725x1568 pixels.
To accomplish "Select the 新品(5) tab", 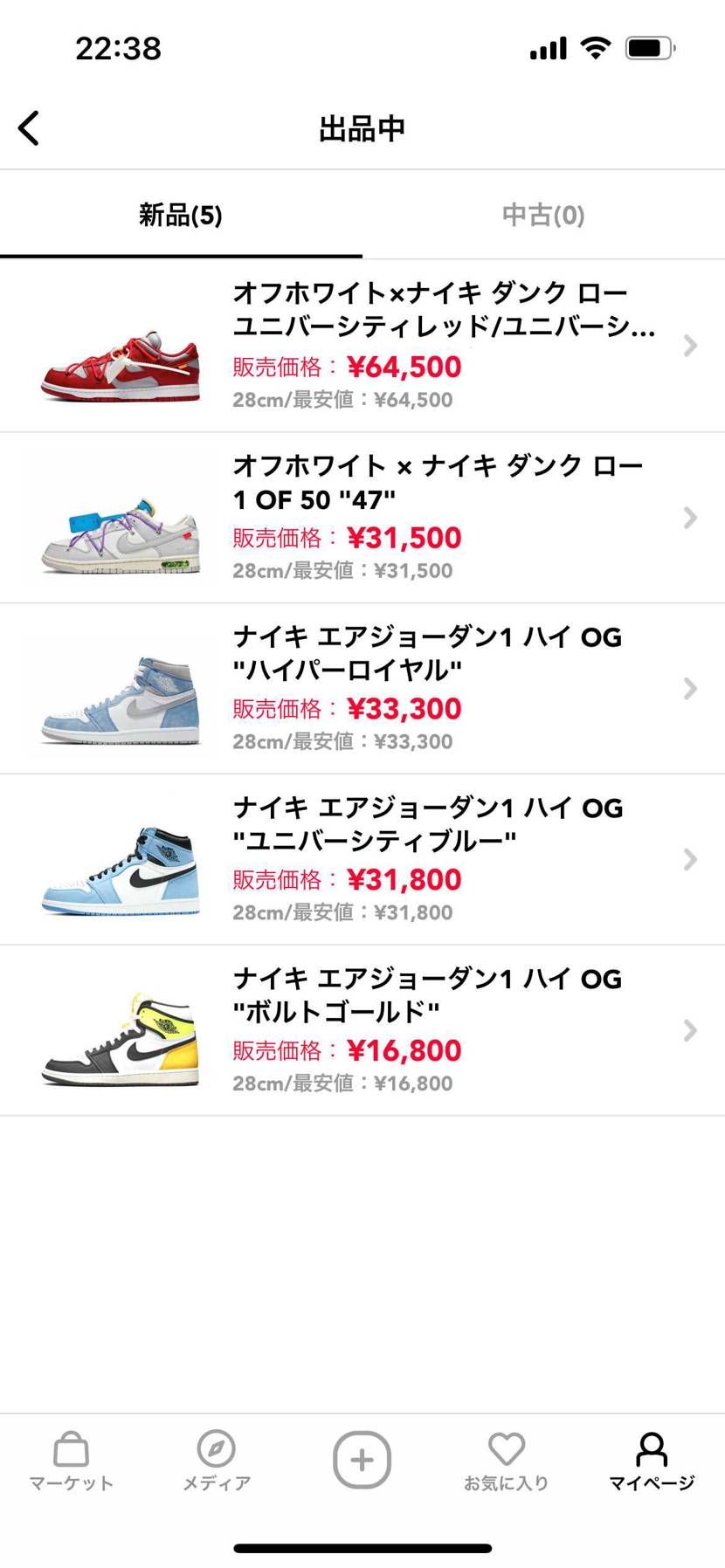I will point(179,215).
